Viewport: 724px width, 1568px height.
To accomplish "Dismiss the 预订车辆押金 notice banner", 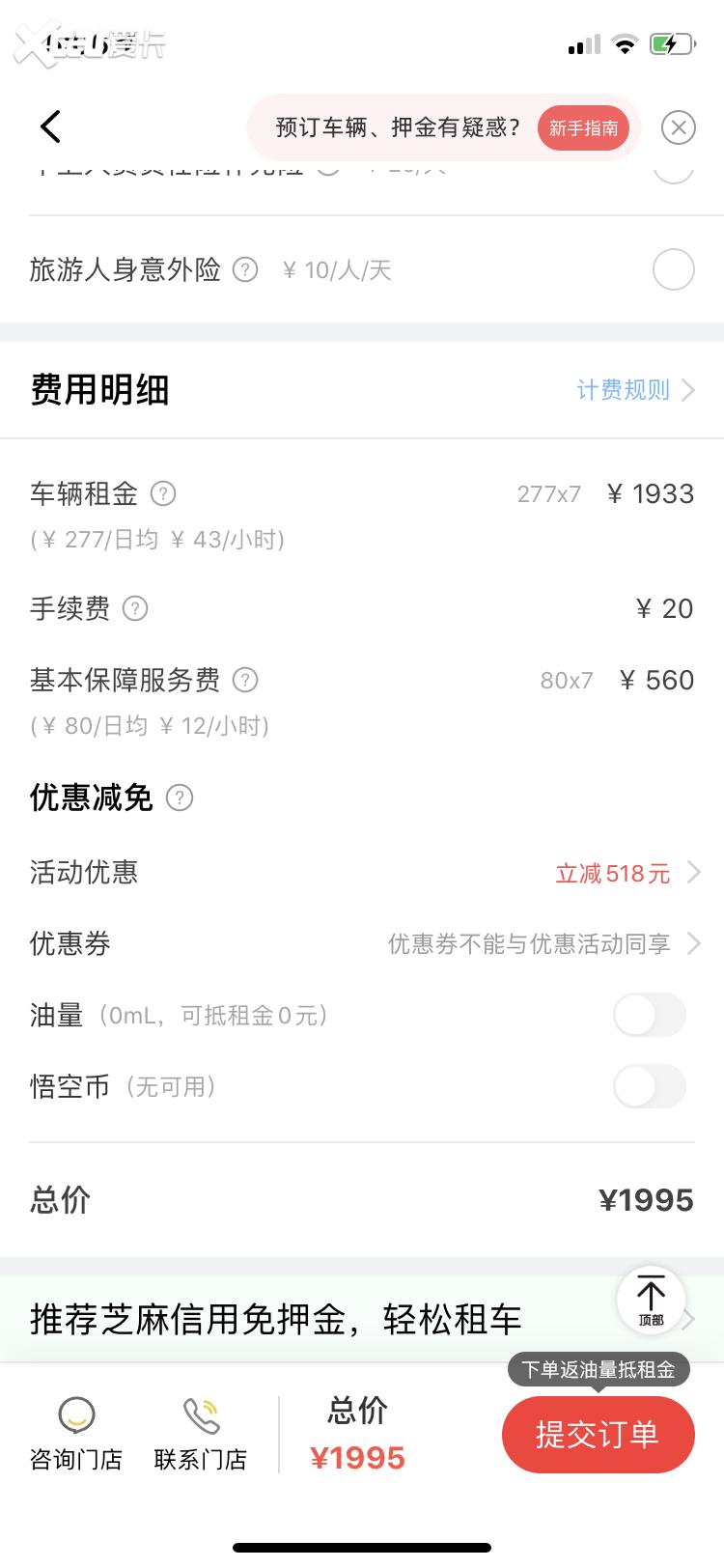I will (679, 126).
